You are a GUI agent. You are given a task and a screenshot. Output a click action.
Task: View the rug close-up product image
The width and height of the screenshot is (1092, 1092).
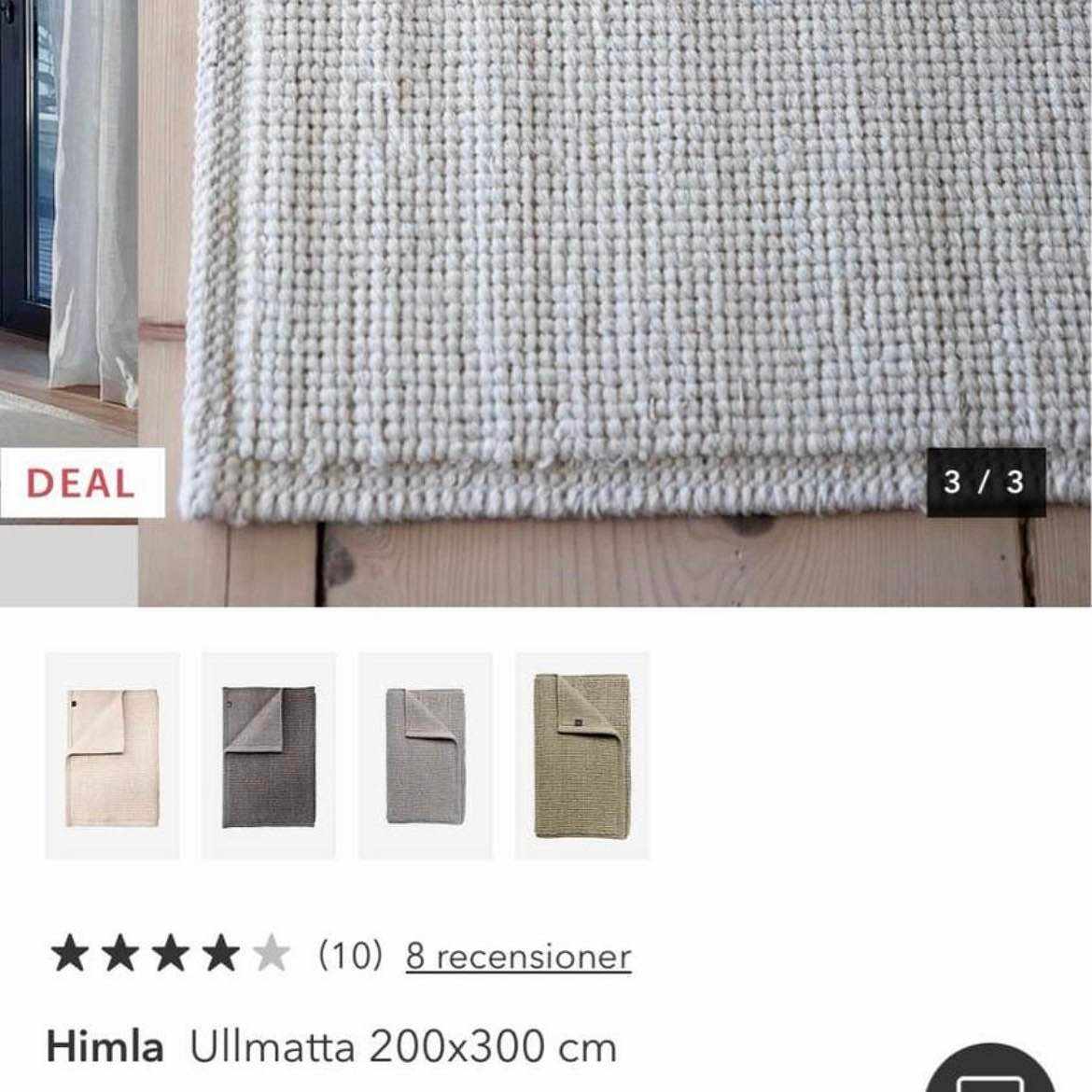(614, 280)
